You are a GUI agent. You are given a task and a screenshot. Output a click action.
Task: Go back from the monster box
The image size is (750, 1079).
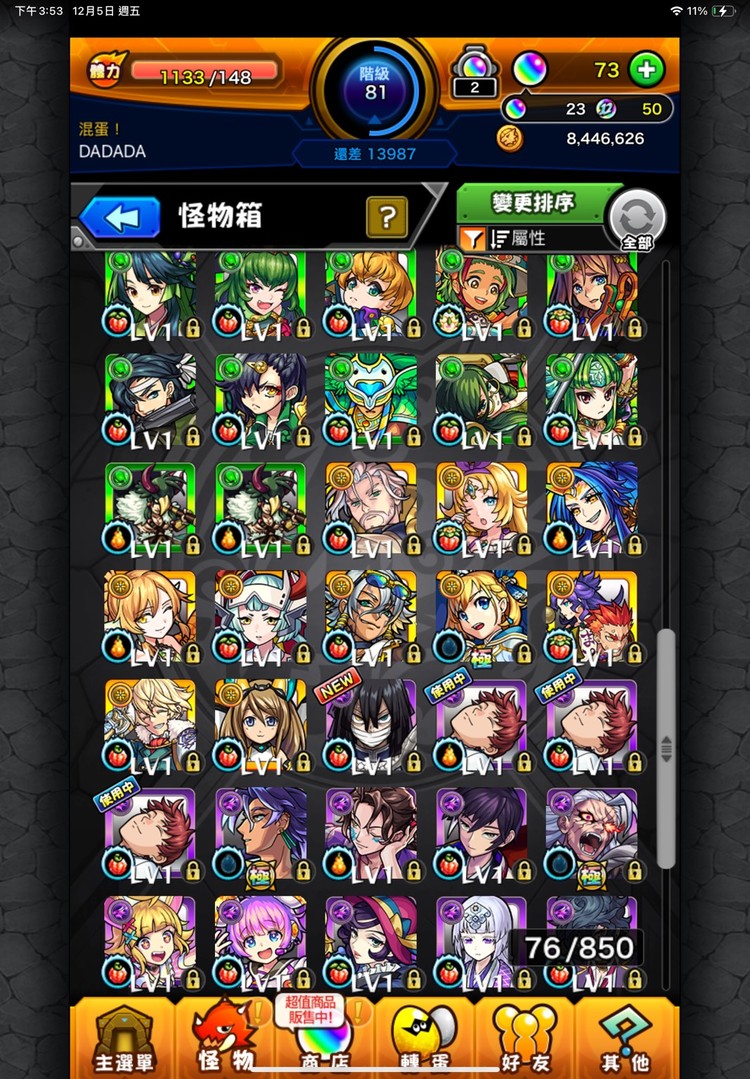pos(120,217)
